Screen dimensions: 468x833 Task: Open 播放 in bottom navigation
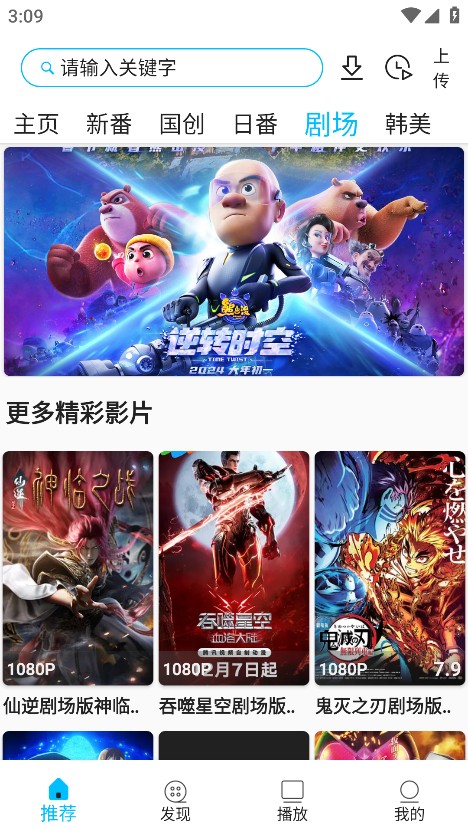(292, 800)
